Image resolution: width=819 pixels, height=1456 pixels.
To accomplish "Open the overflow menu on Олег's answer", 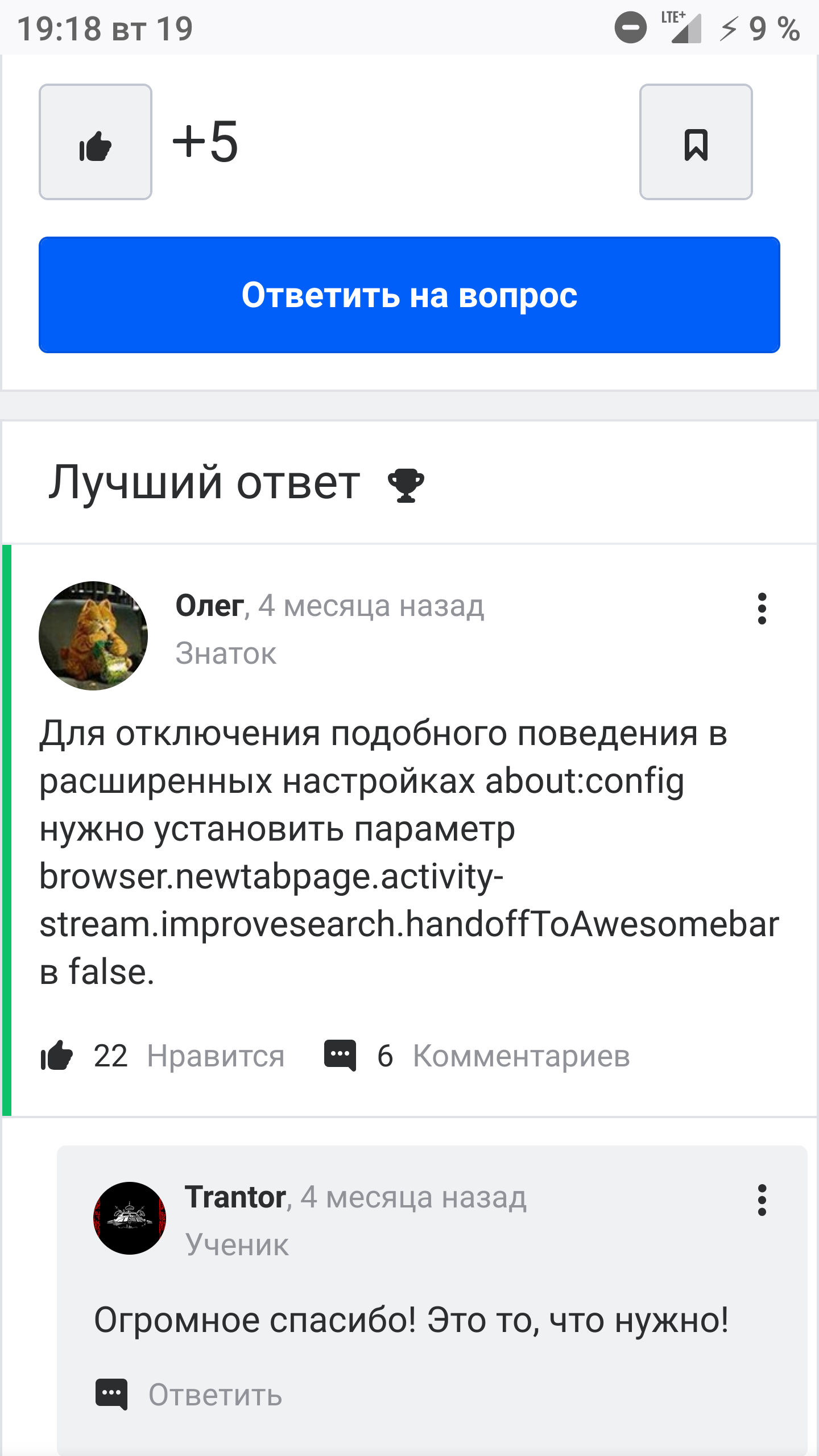I will [762, 609].
